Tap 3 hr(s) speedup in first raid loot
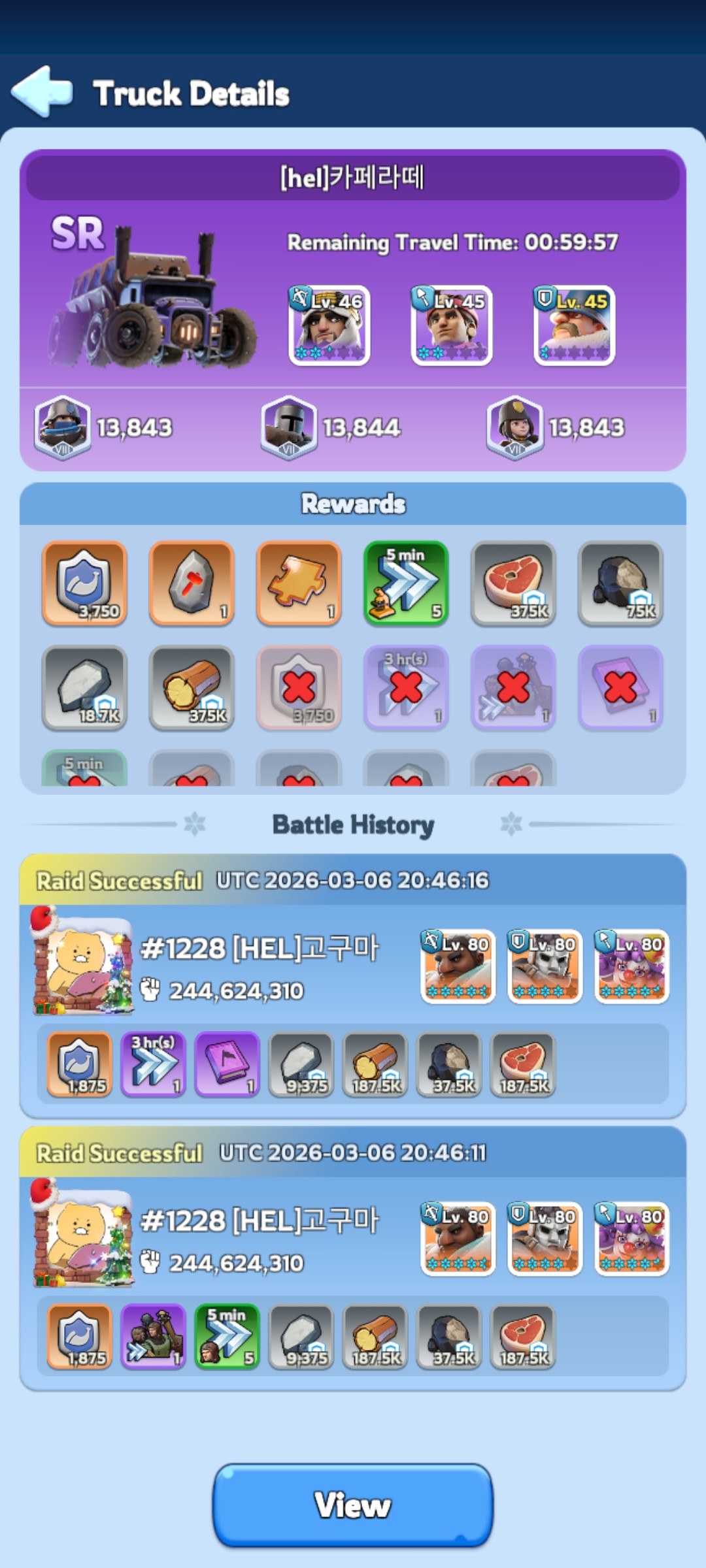This screenshot has width=706, height=1568. click(x=153, y=1064)
